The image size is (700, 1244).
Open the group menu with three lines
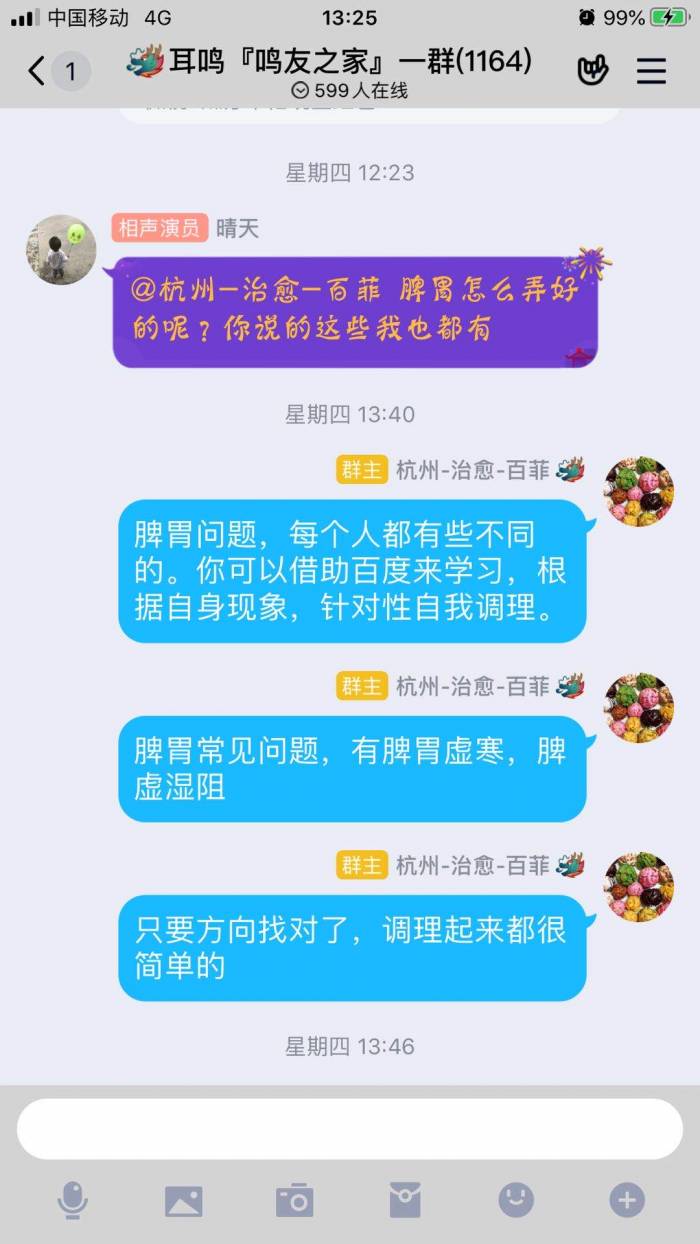point(651,71)
